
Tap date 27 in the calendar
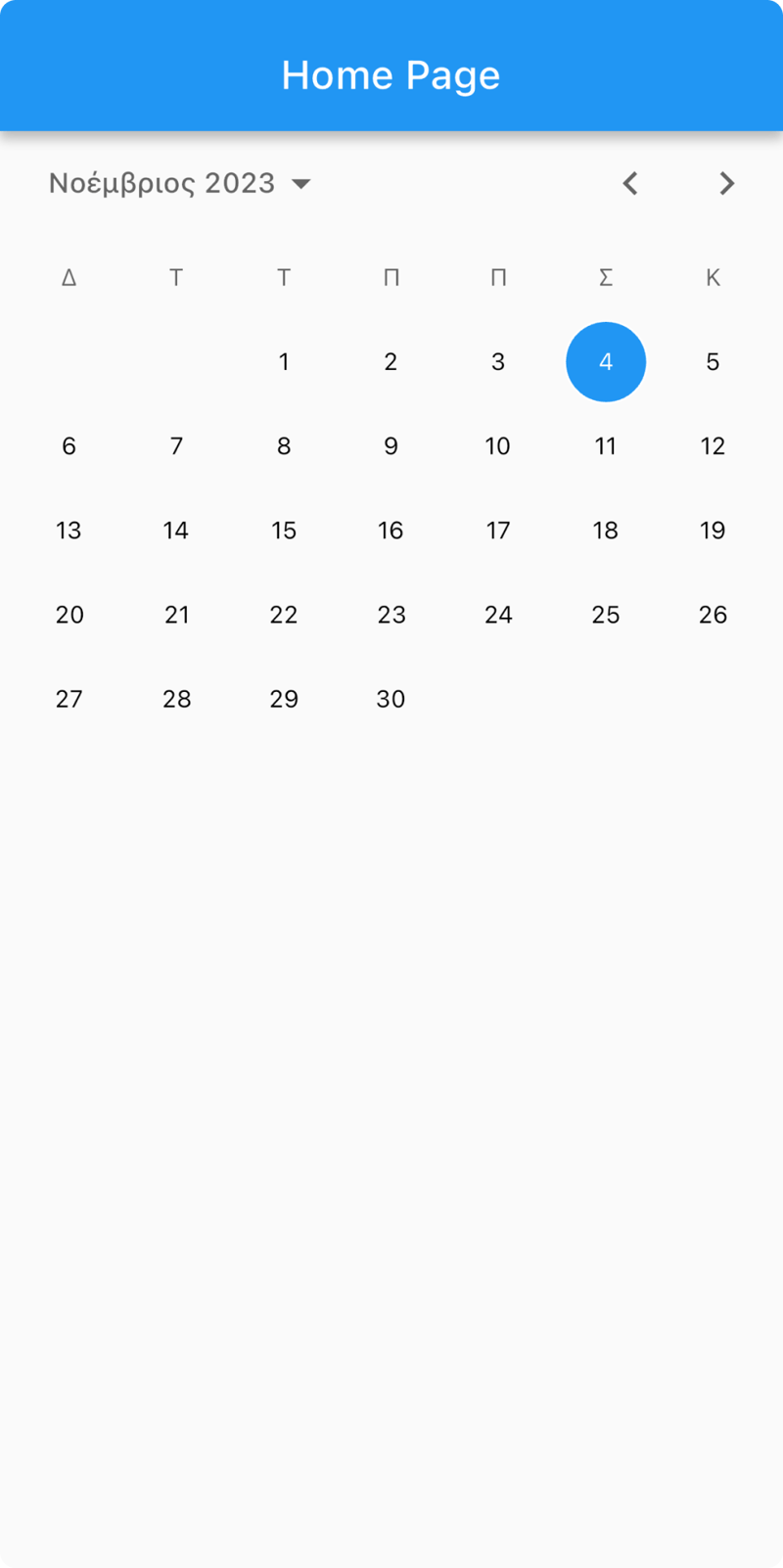coord(69,699)
